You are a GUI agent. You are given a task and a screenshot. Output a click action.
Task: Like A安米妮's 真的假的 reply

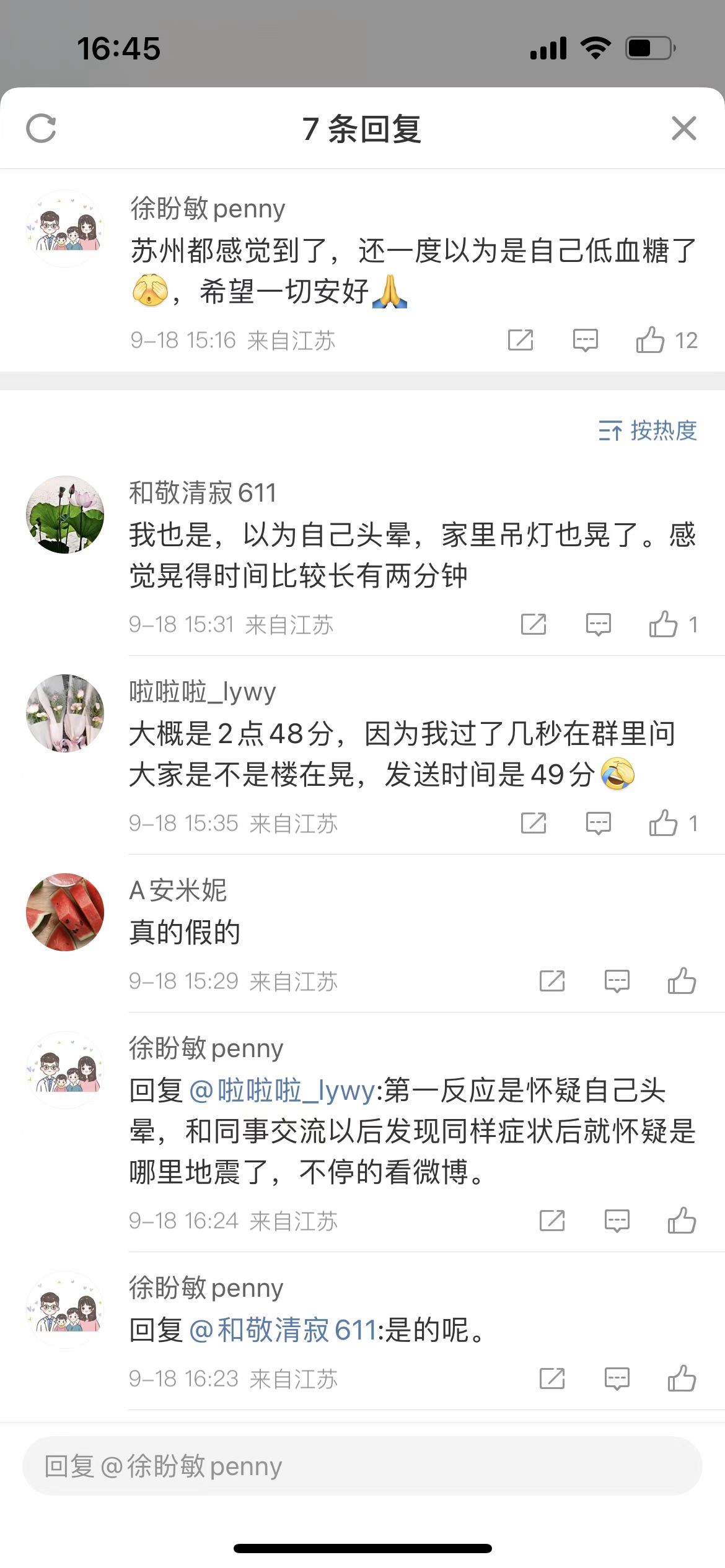[682, 981]
